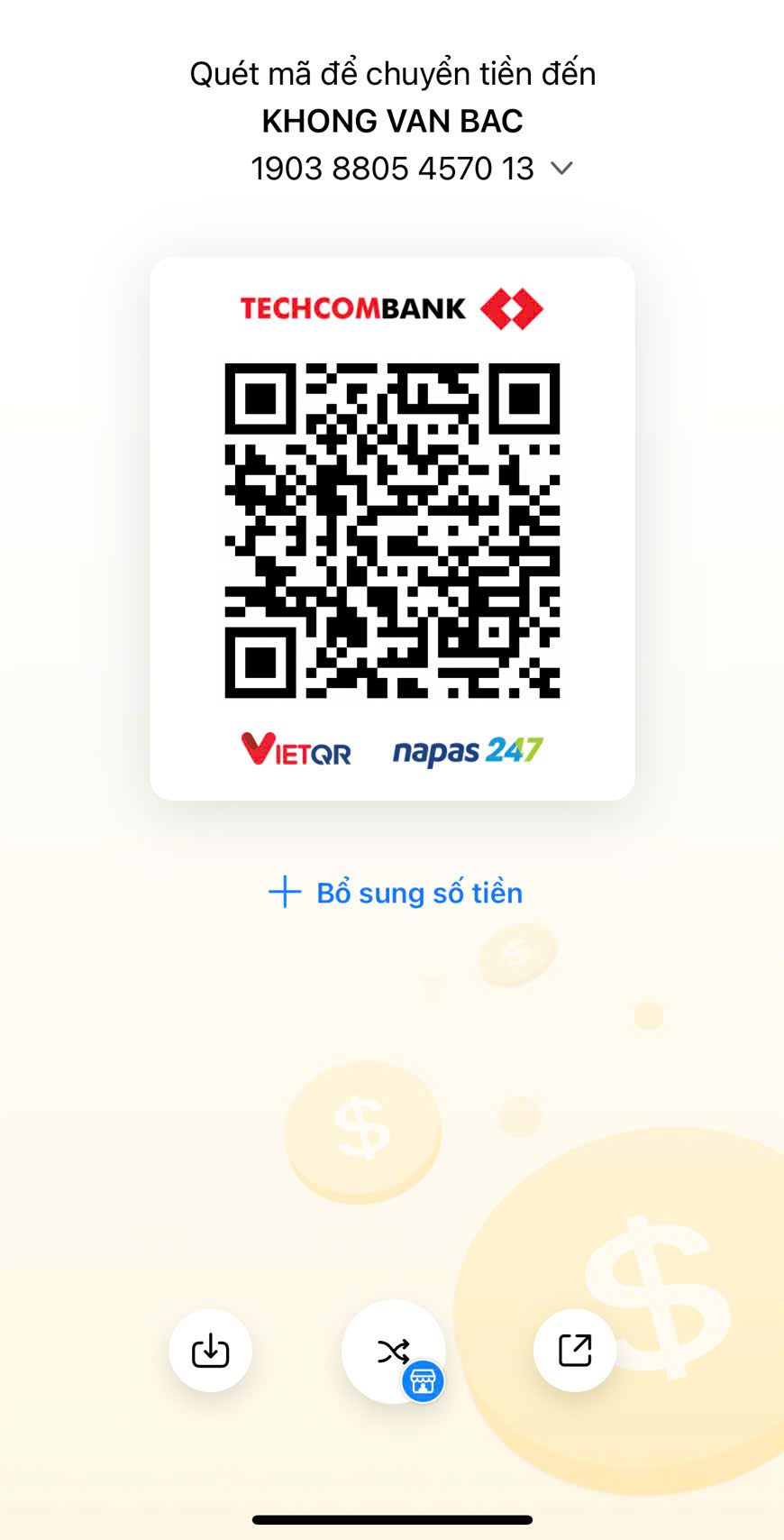Download the QR code image
The height and width of the screenshot is (1540, 784).
coord(210,1351)
